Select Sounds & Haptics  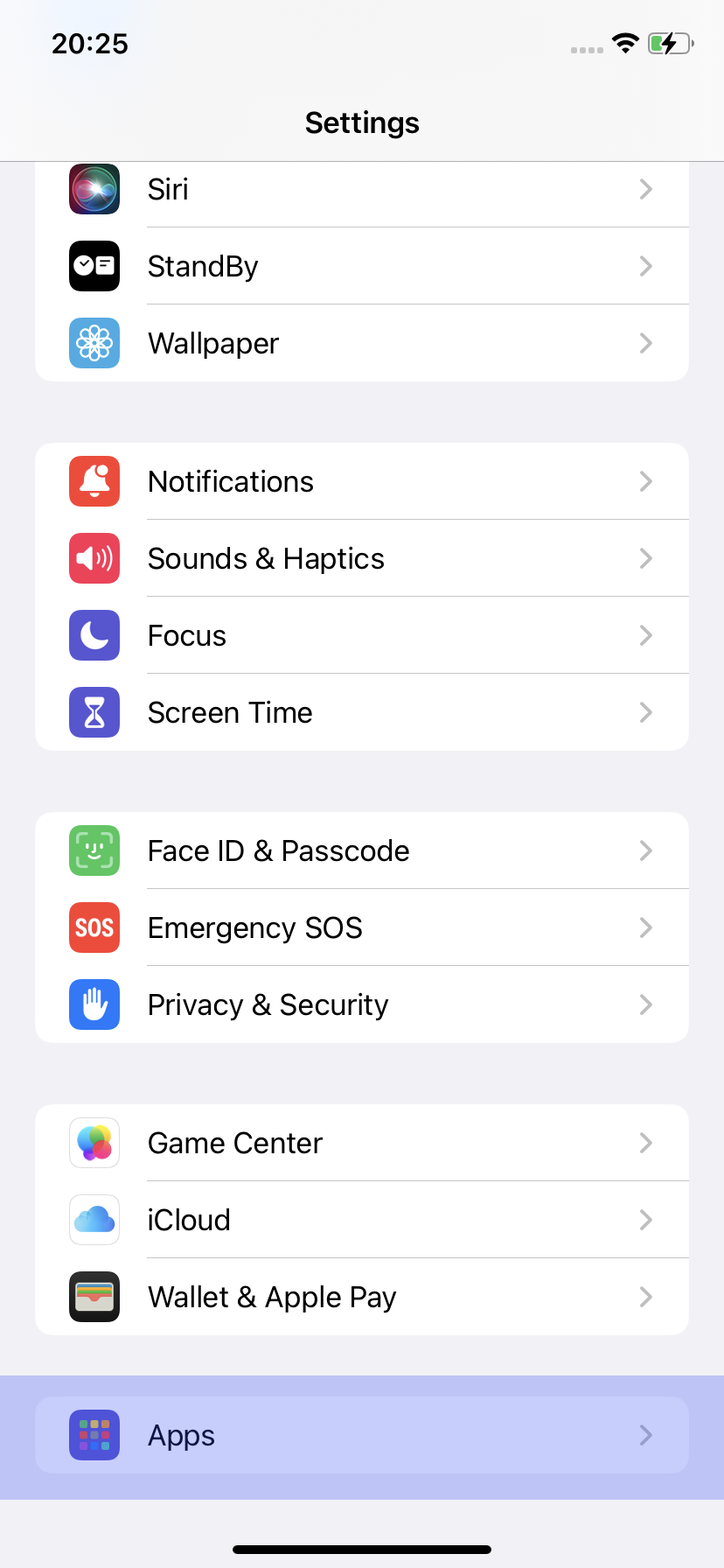pyautogui.click(x=361, y=558)
